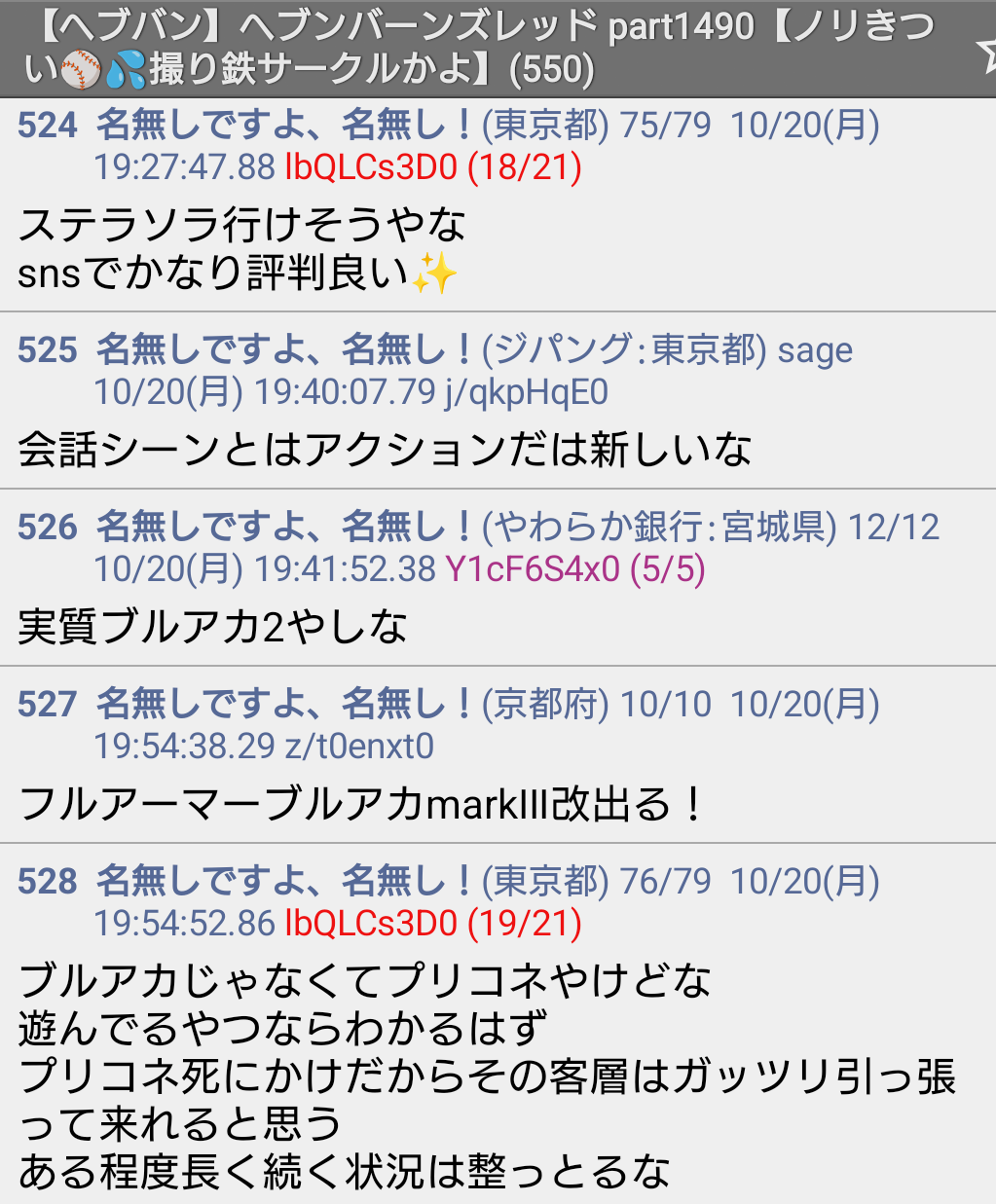The image size is (996, 1204).
Task: Open the menu for post number 527
Action: [47, 705]
